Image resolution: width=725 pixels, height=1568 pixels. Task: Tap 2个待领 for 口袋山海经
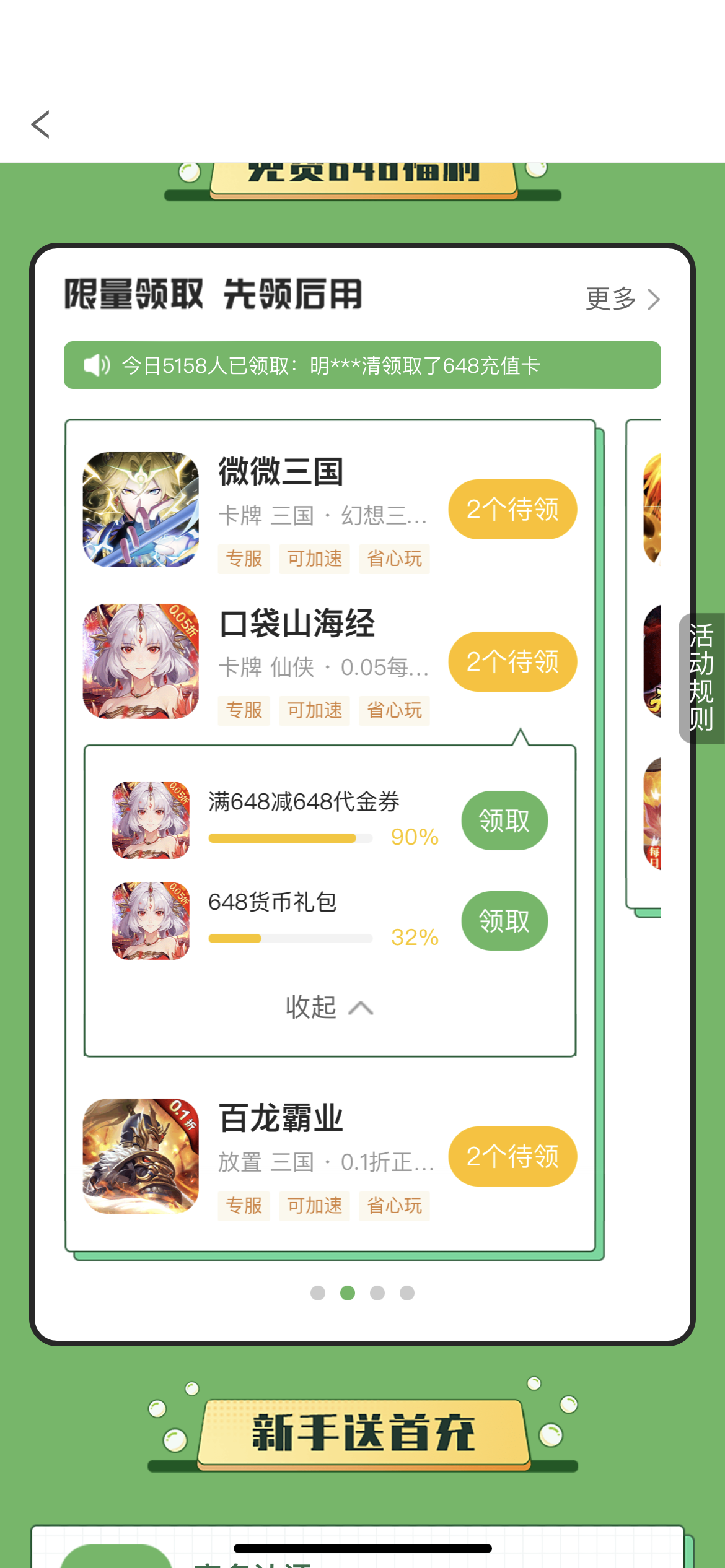coord(512,661)
